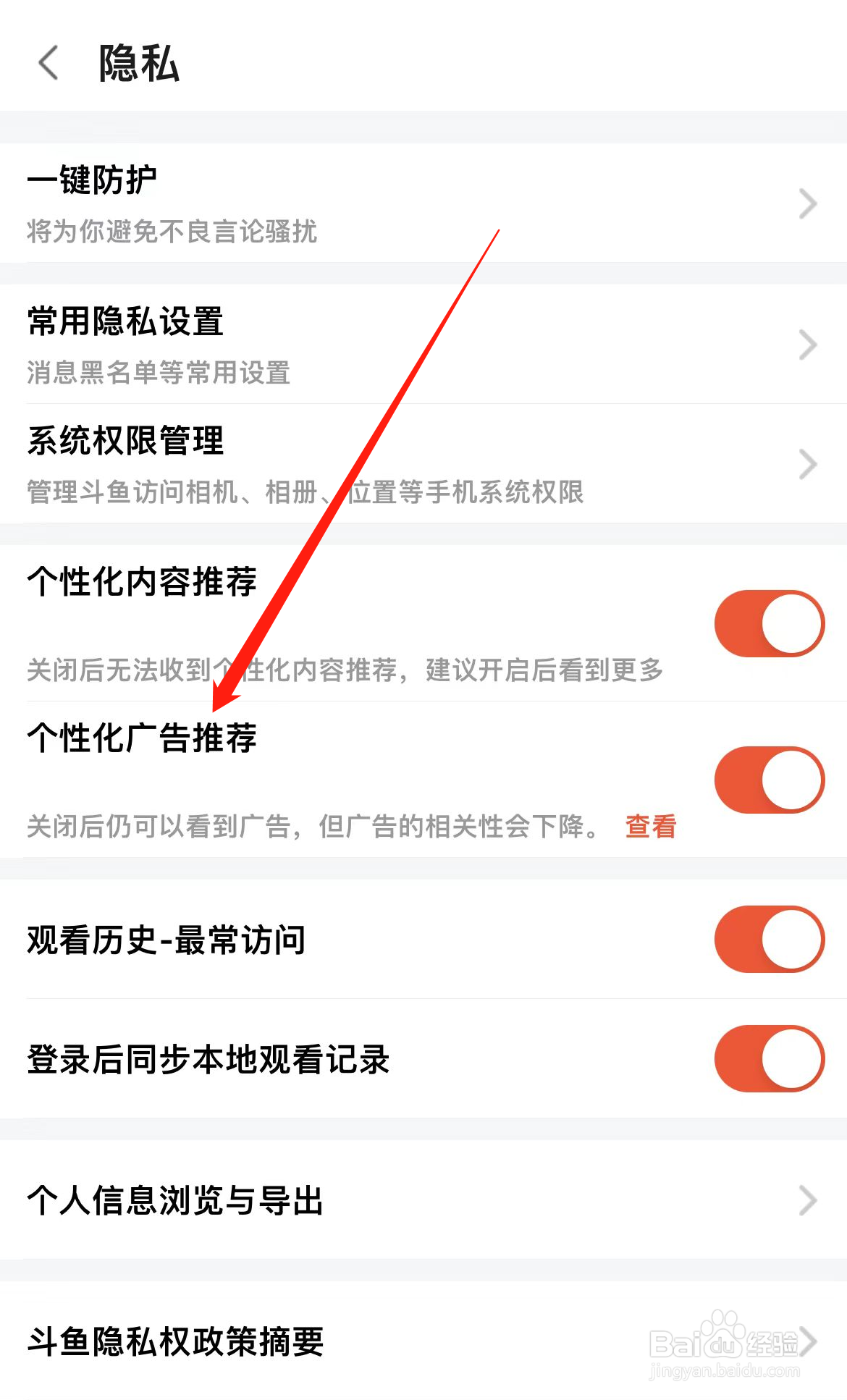847x1400 pixels.
Task: Open 个人信息浏览与导出
Action: [x=176, y=1202]
